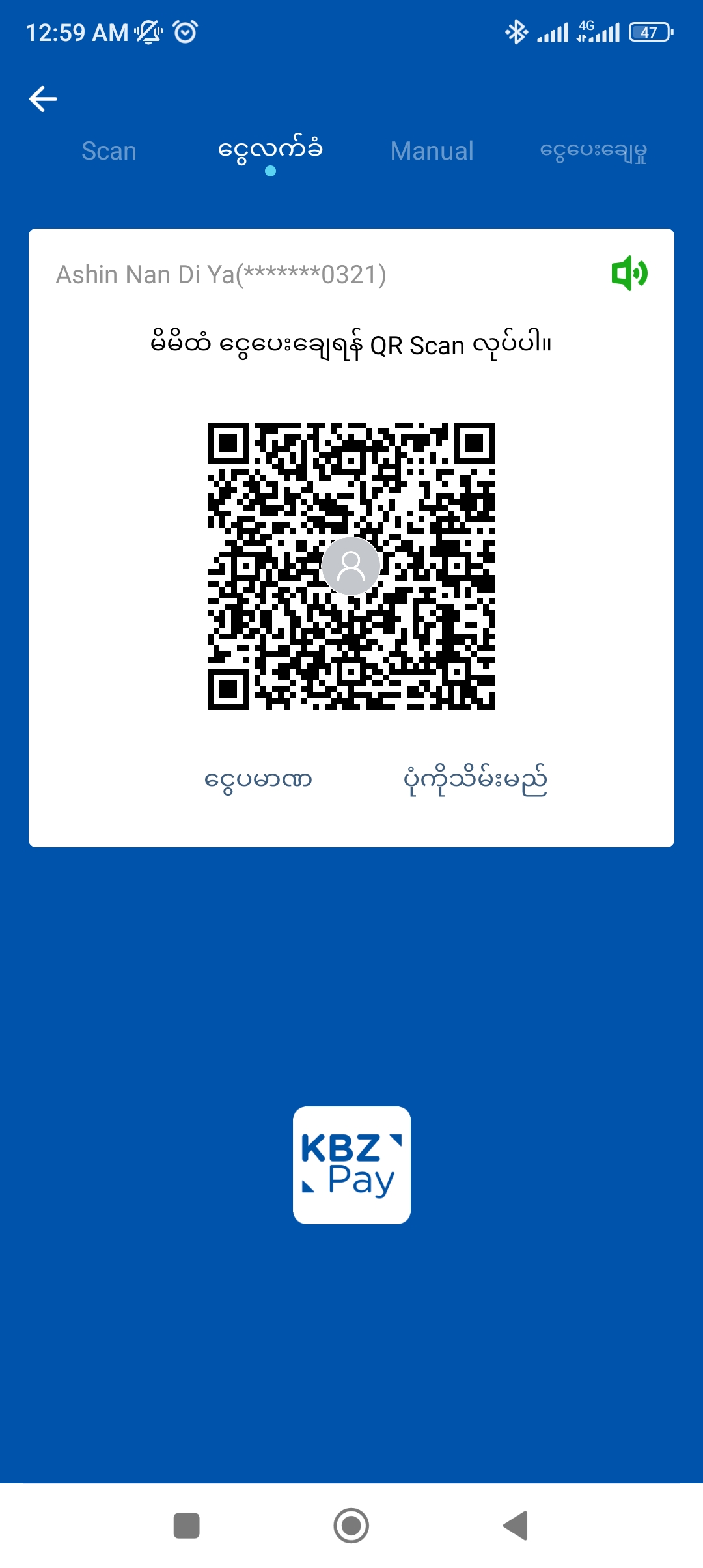This screenshot has width=703, height=1568.
Task: Switch to the Scan tab
Action: point(109,151)
